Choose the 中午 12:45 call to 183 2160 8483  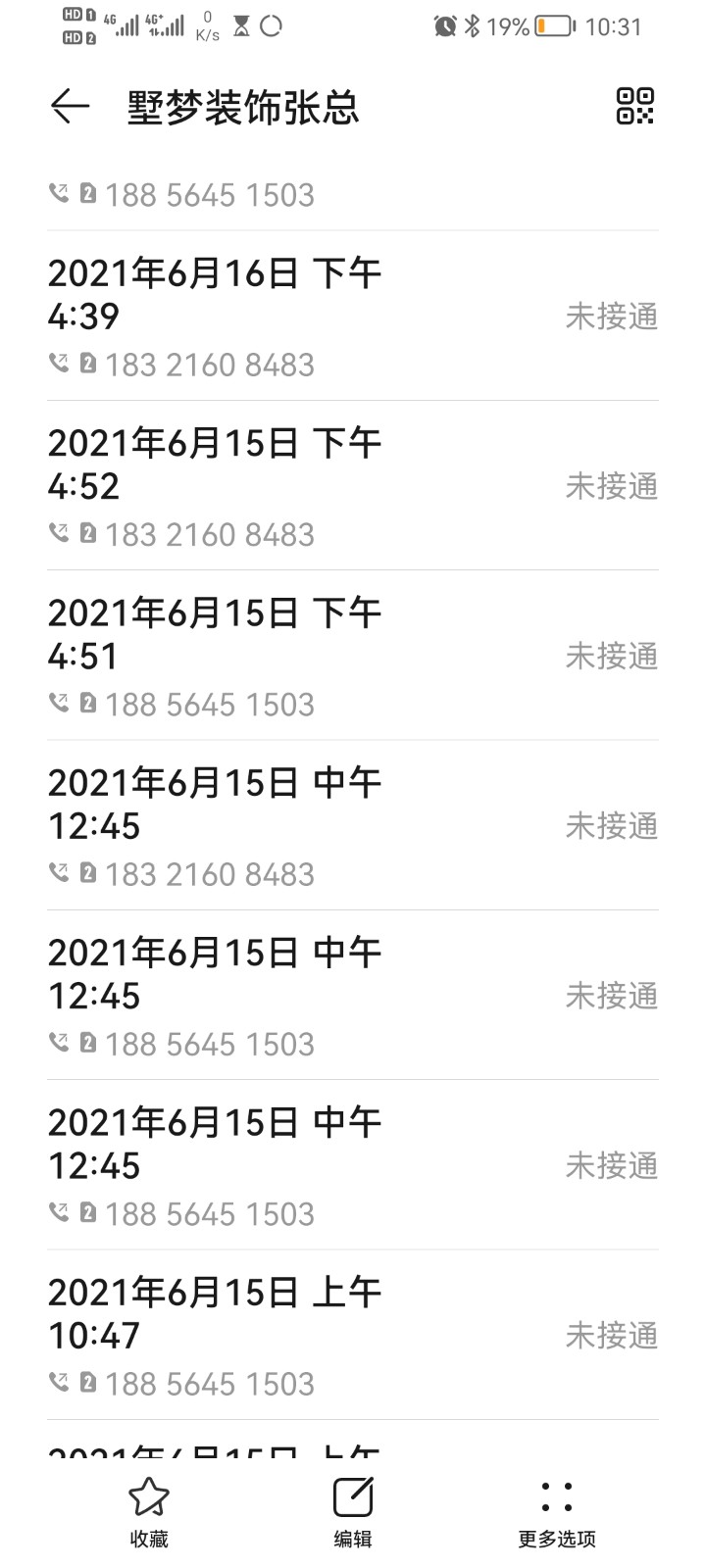click(352, 825)
